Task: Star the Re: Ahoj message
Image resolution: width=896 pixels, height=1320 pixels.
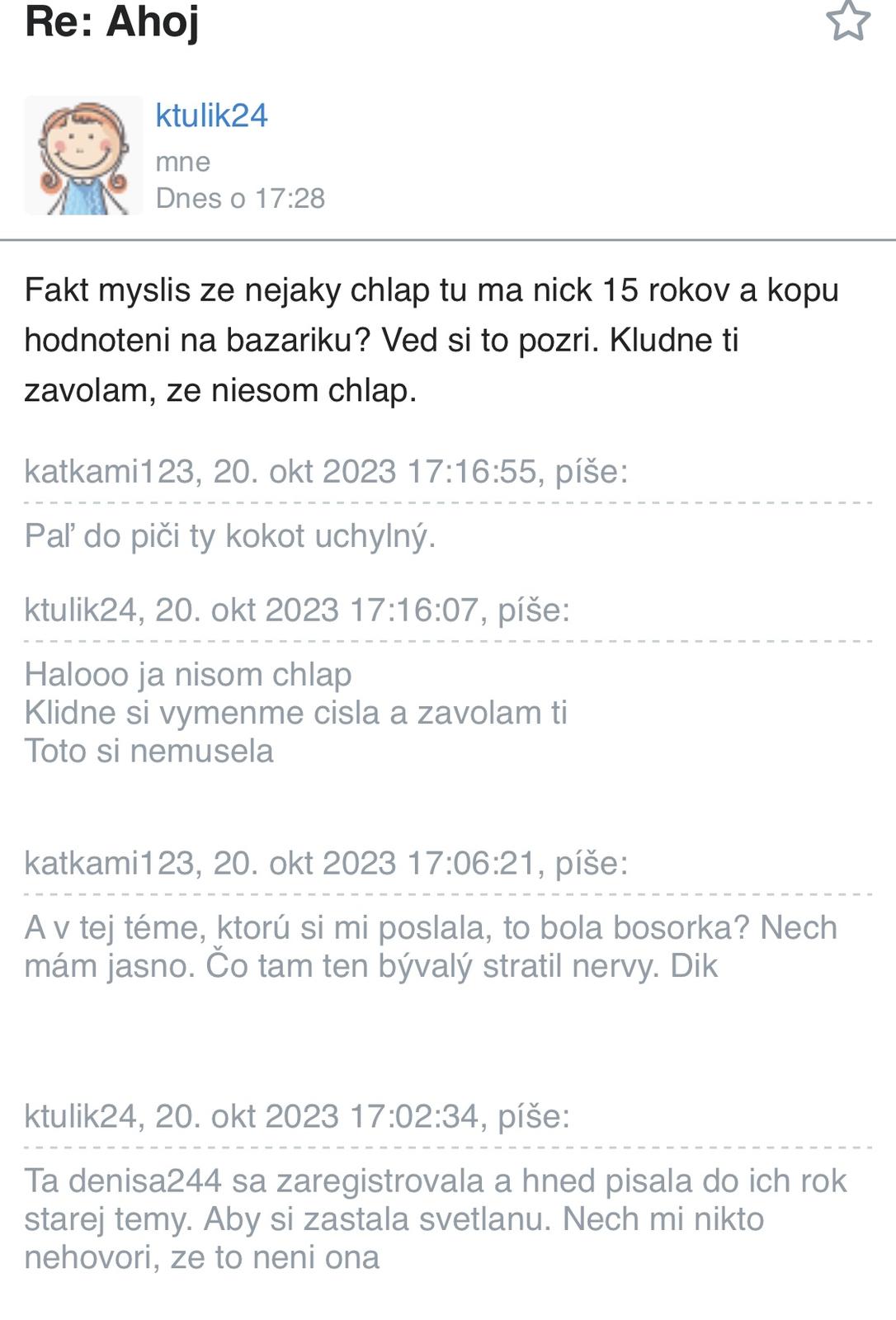Action: (x=847, y=21)
